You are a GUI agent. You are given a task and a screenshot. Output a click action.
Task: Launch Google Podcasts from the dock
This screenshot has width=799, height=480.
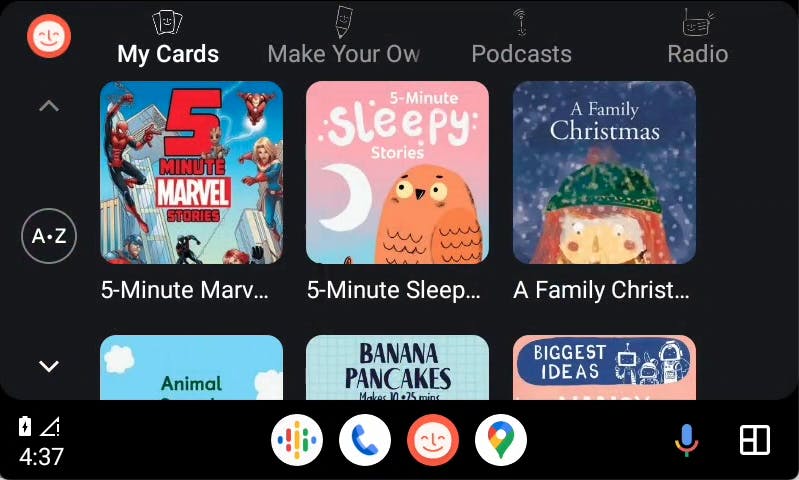coord(297,440)
